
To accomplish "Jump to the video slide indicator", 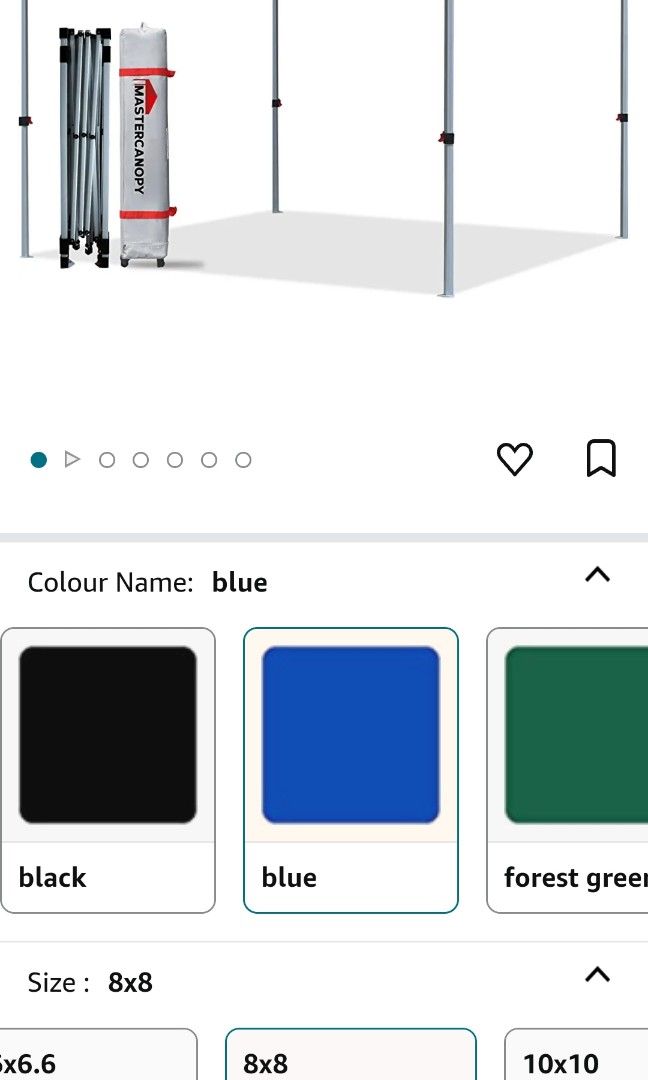I will pos(72,460).
